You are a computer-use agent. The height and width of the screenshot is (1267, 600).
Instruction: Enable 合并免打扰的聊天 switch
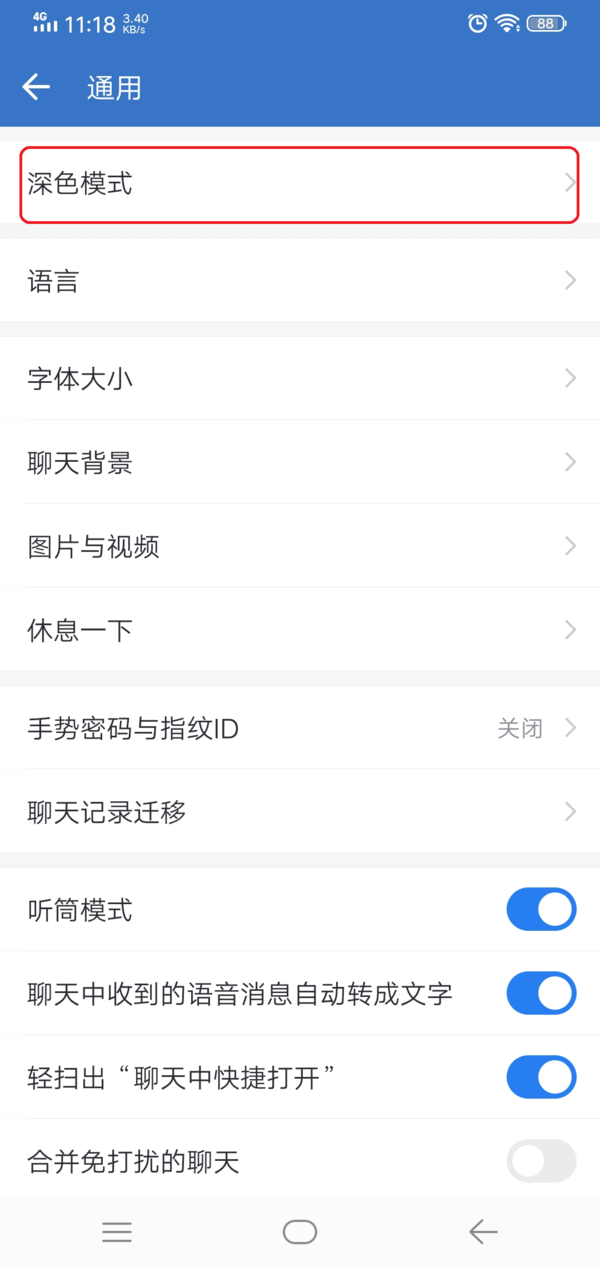point(541,1162)
